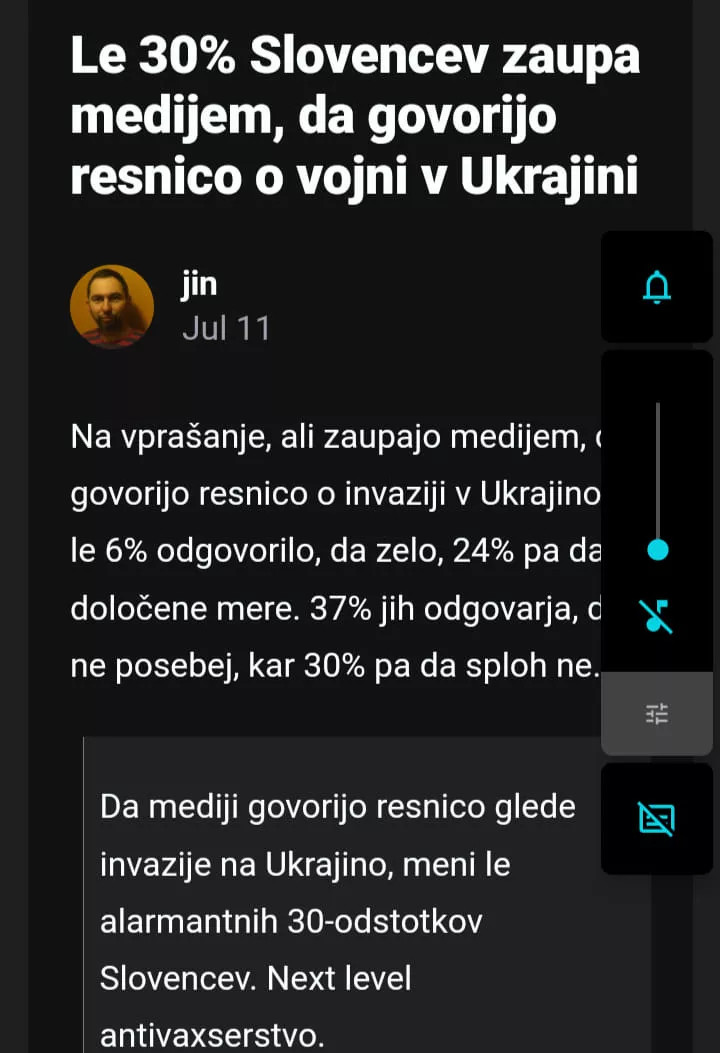Toggle the media mute music note icon

tap(657, 617)
